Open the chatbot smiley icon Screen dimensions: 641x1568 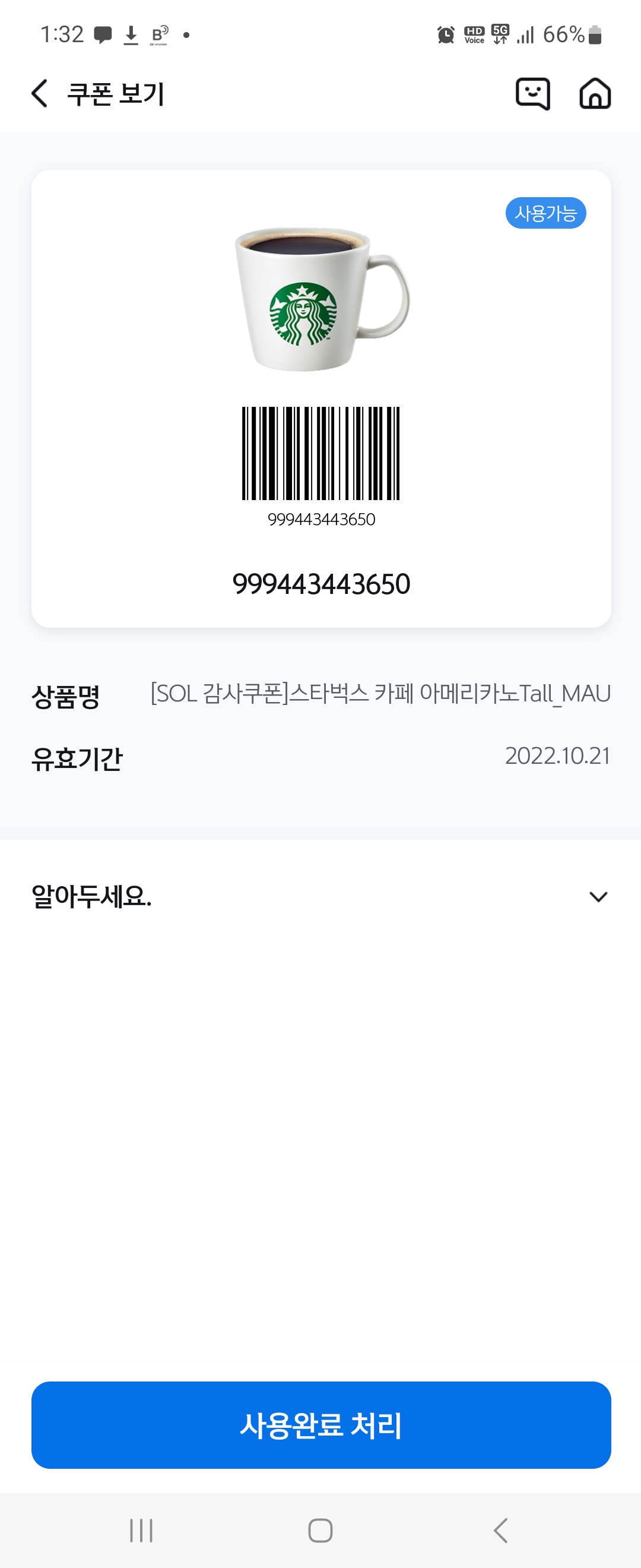[x=533, y=94]
